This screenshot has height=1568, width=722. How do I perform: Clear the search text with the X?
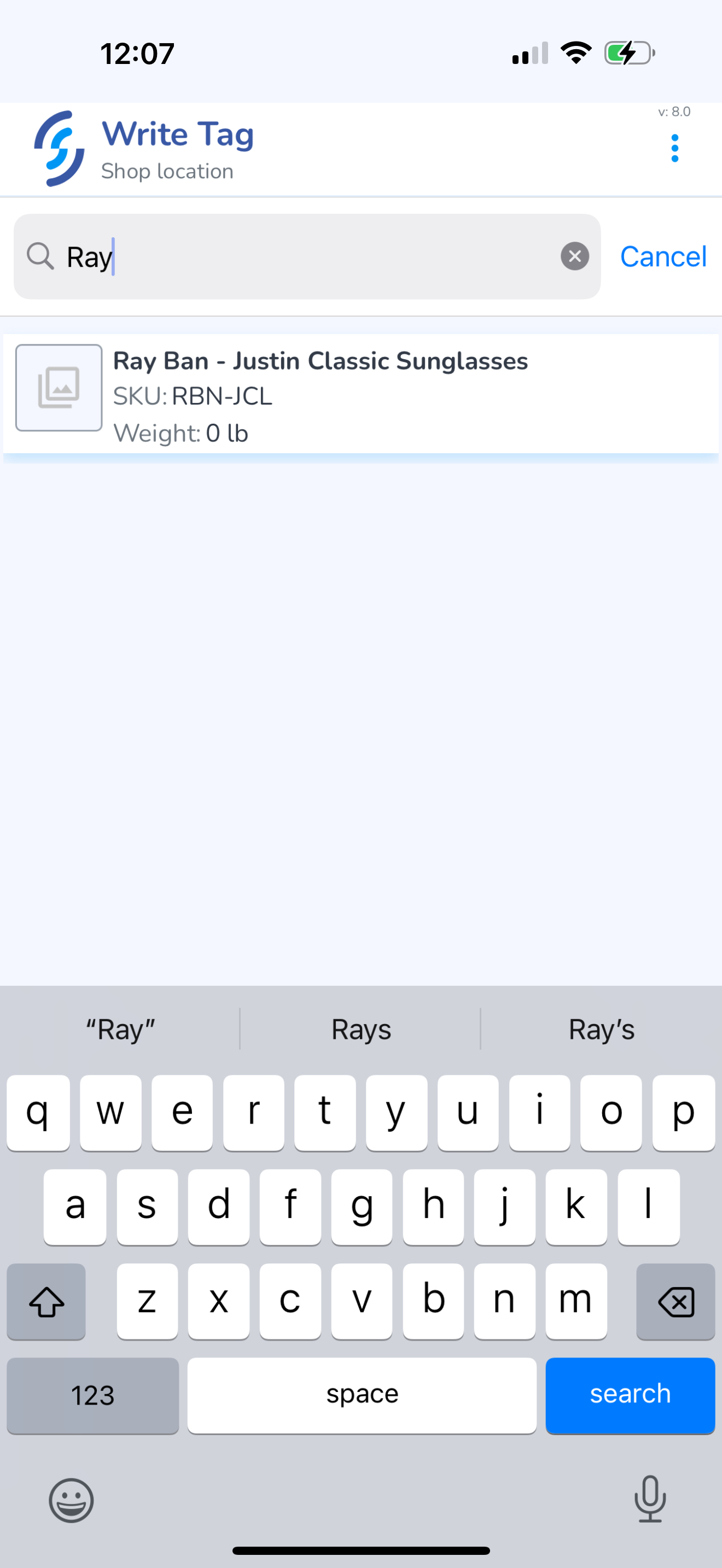pyautogui.click(x=575, y=256)
